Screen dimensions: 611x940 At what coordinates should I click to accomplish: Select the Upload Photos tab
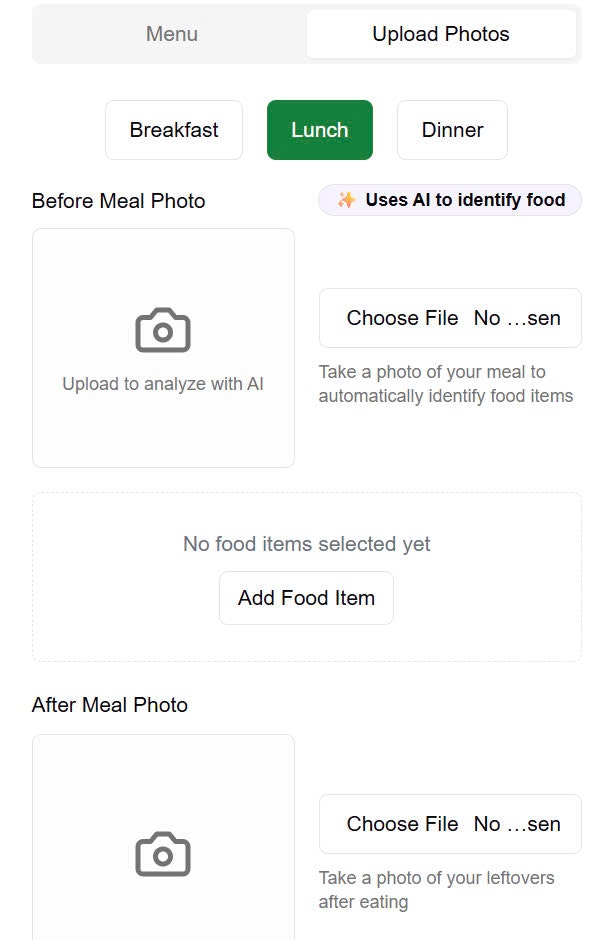pos(440,34)
